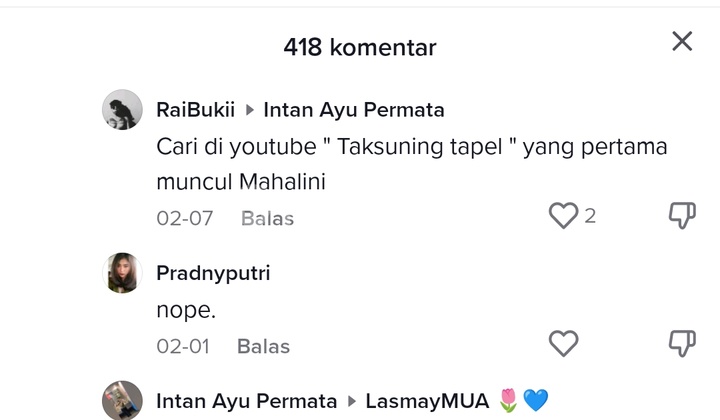
Task: Dislike Pradnyputri's "nope." comment
Action: 682,344
